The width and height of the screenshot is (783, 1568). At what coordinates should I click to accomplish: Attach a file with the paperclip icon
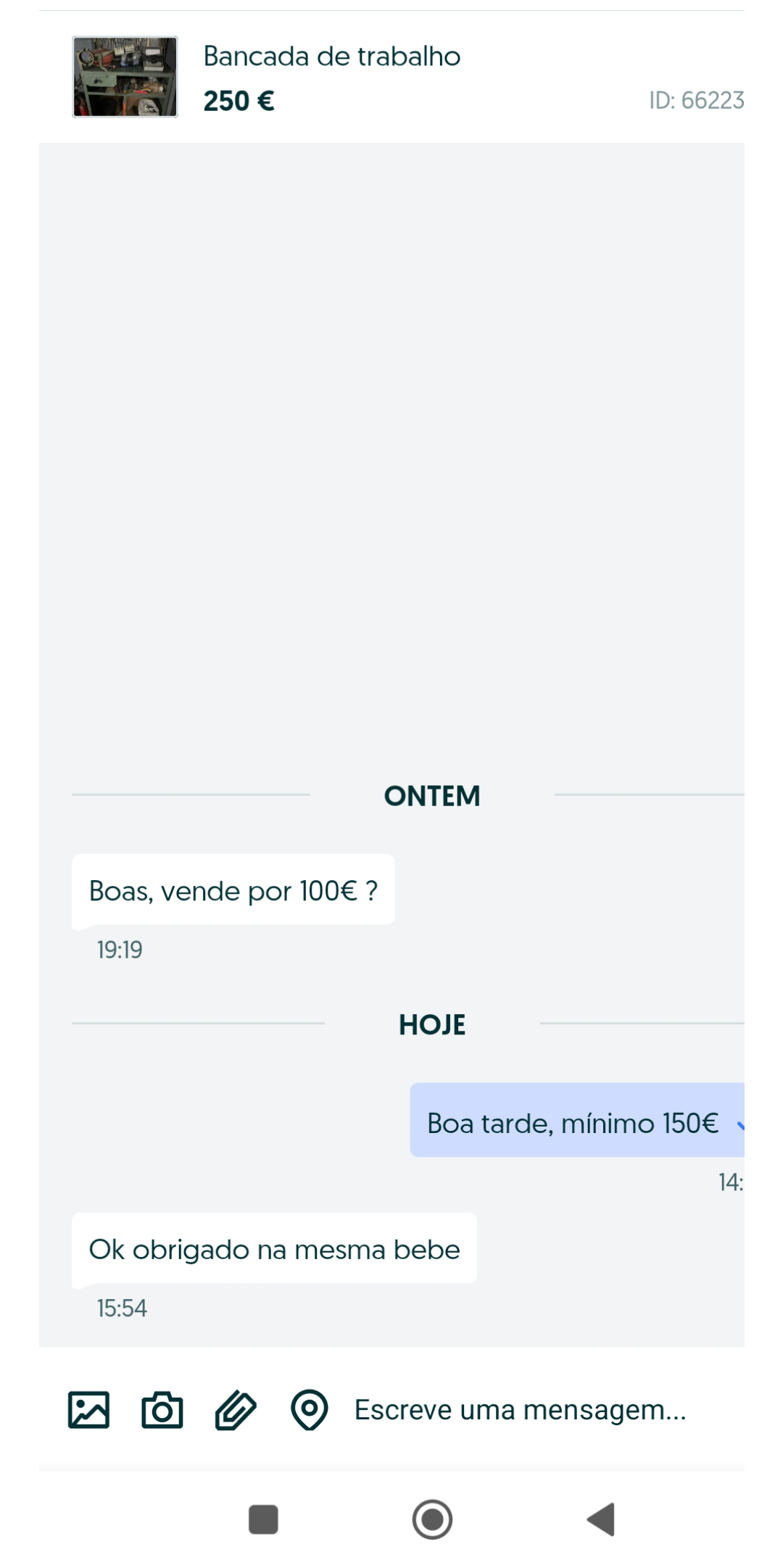click(236, 1410)
